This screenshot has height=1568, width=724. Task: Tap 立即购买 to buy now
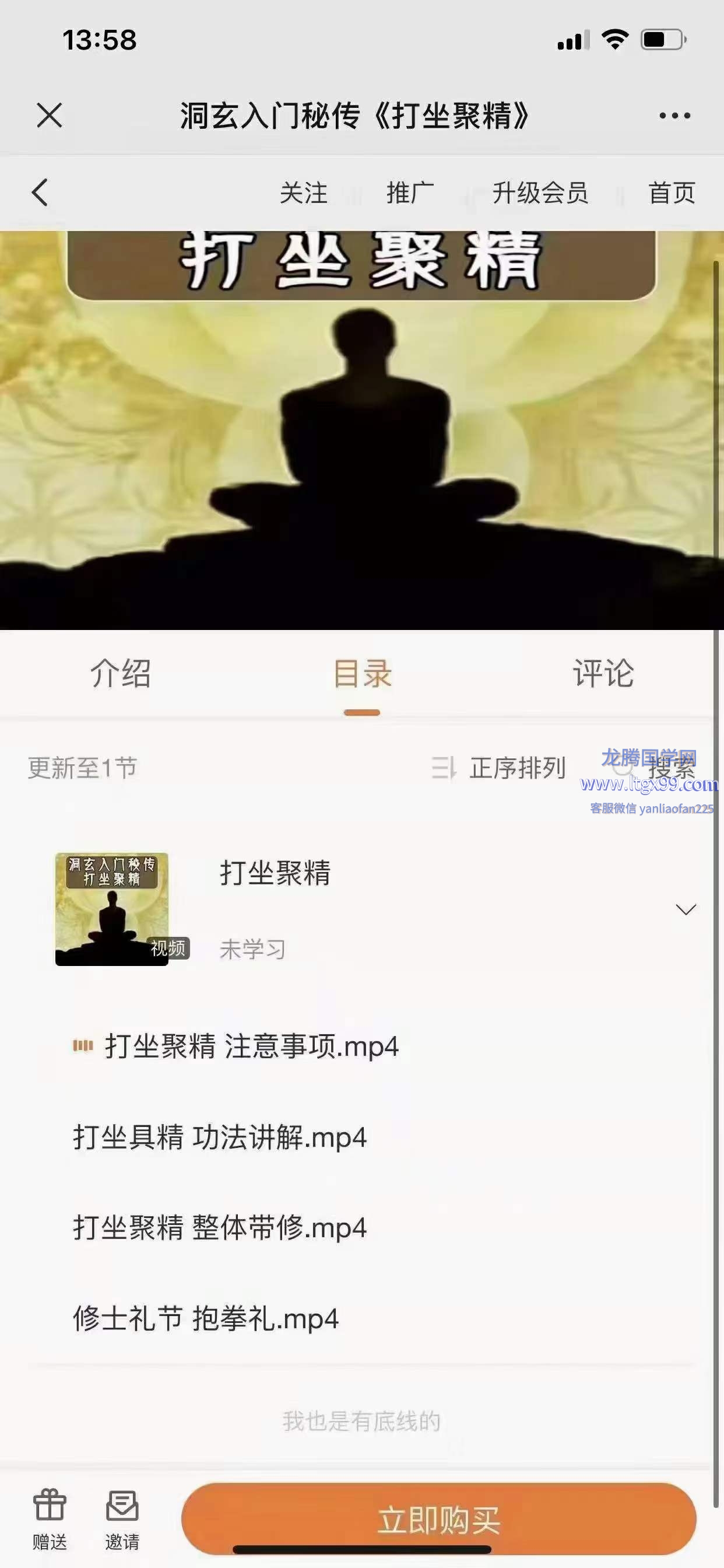[x=439, y=1520]
